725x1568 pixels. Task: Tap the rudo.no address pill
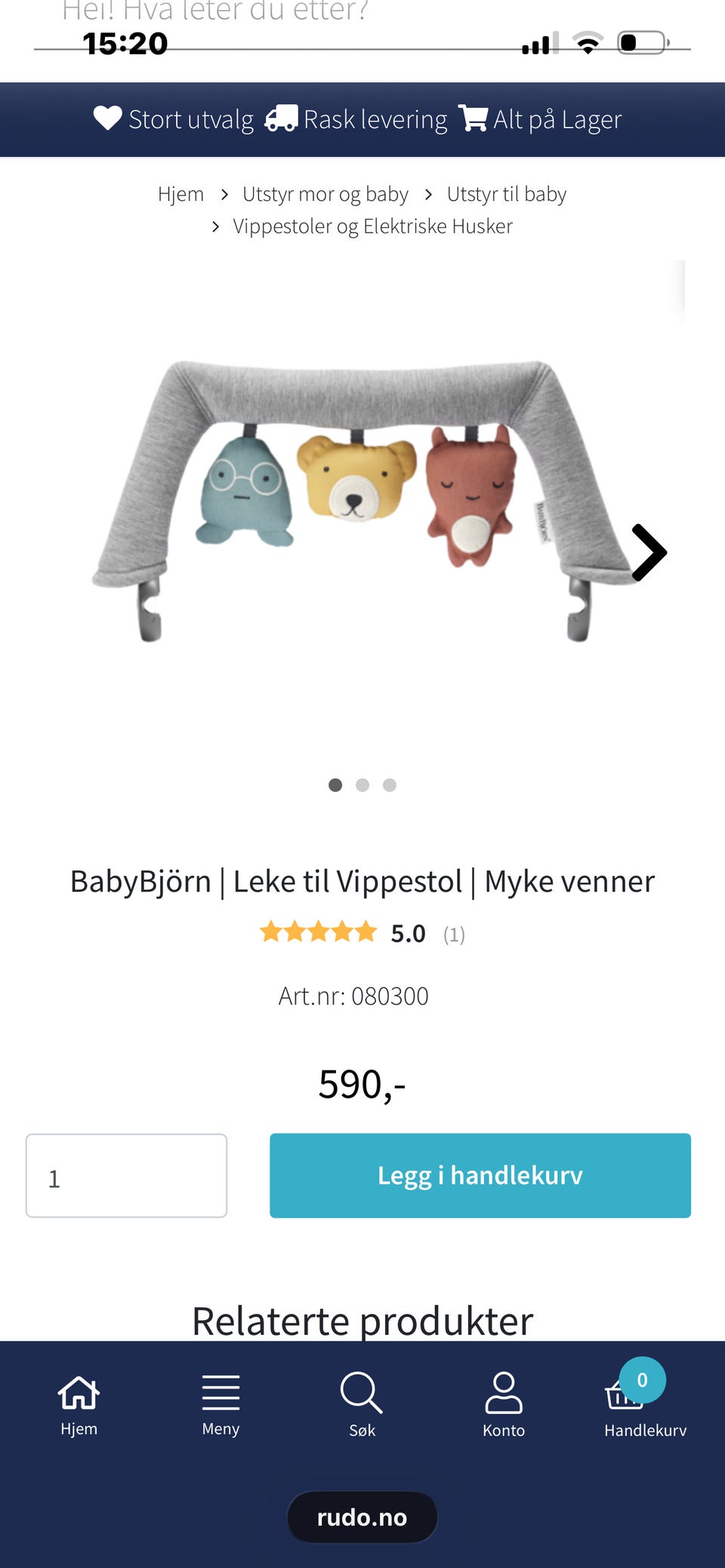[x=362, y=1517]
